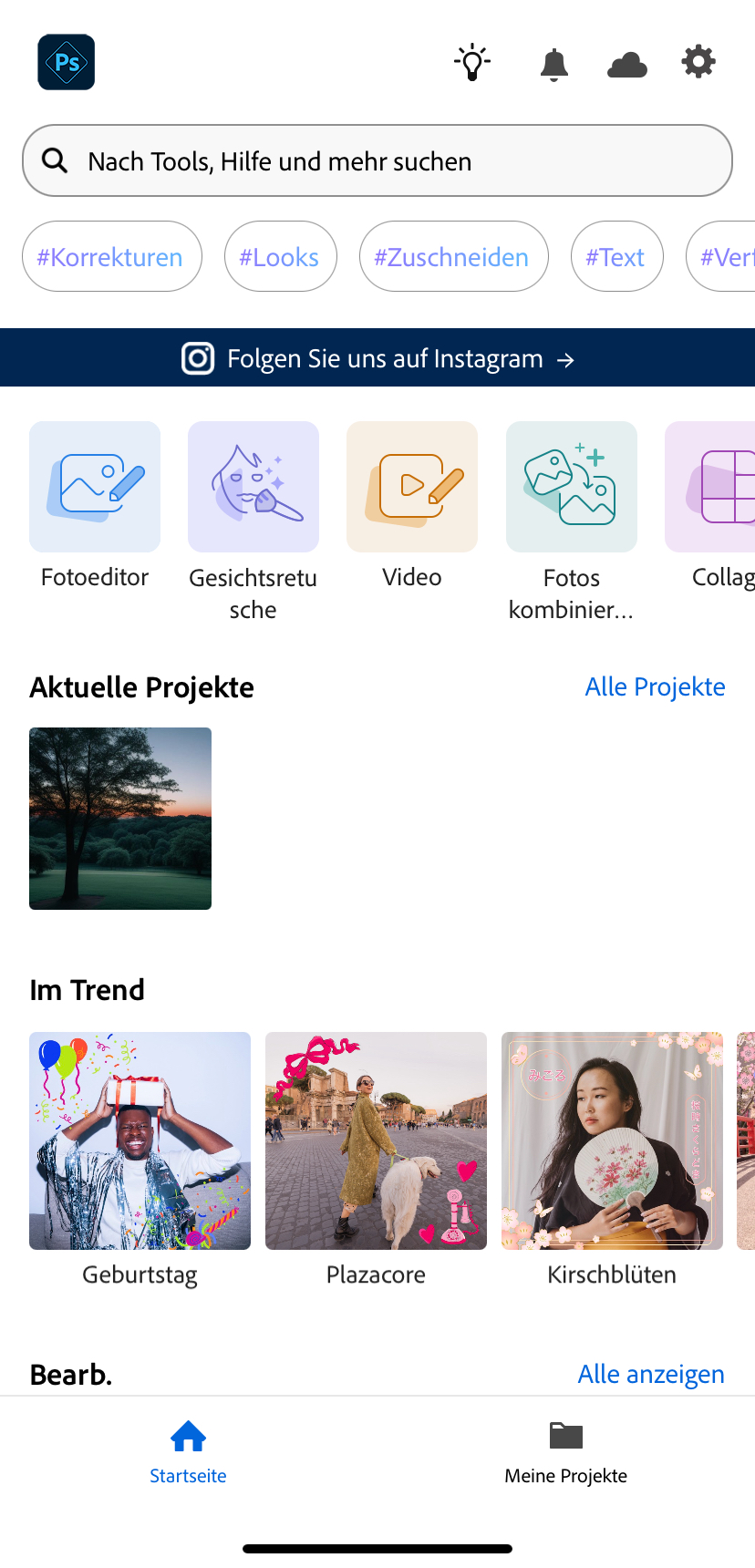Start the Video editor

pos(412,488)
